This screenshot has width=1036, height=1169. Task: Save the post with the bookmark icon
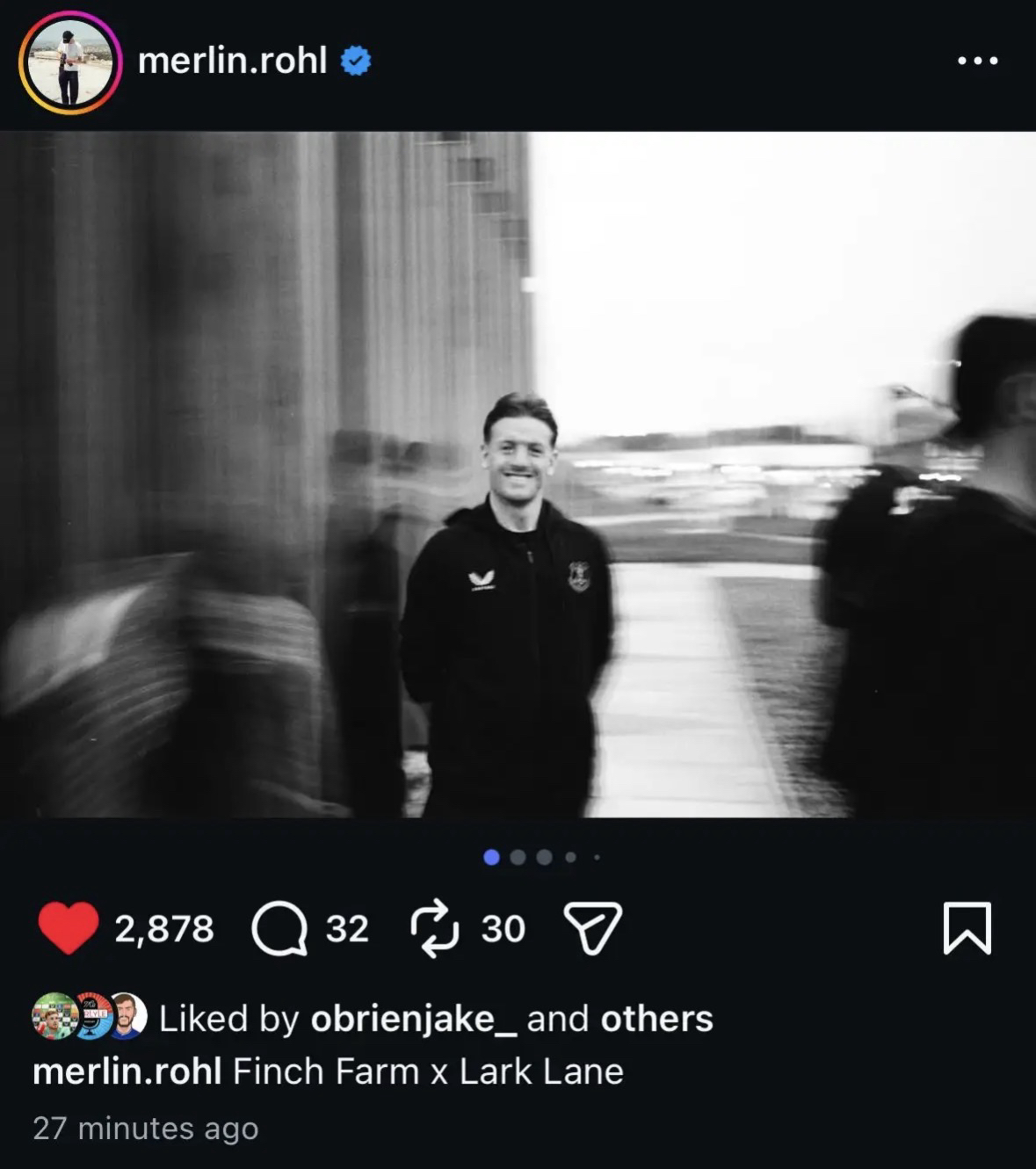point(967,928)
